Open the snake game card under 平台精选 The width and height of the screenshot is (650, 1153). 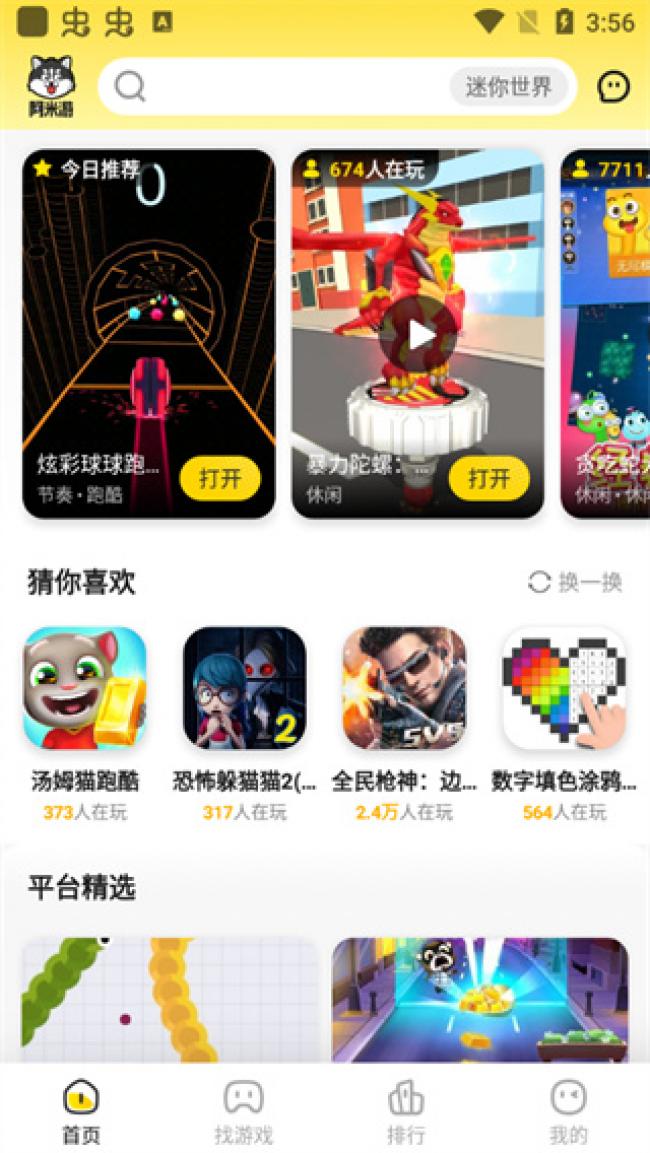click(170, 1000)
